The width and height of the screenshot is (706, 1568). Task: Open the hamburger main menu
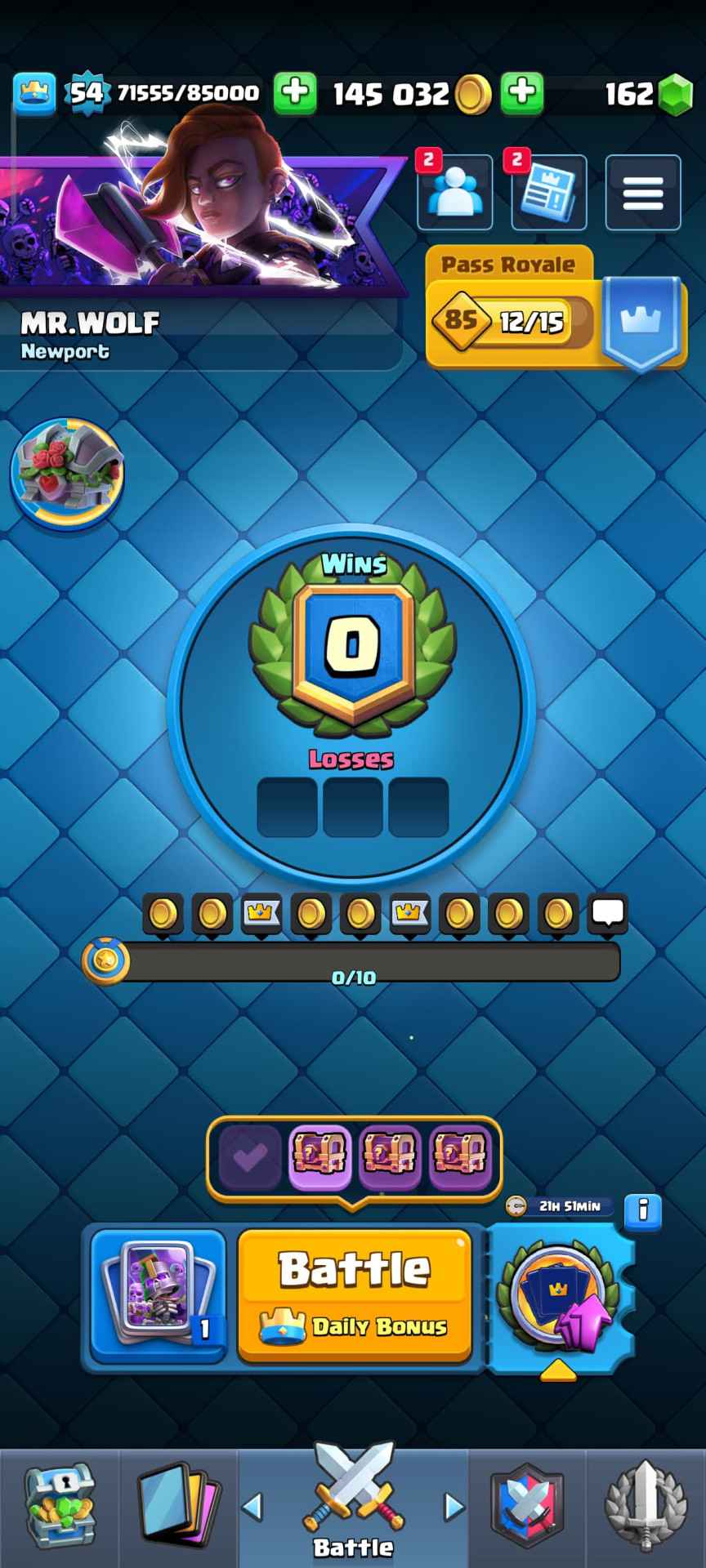click(x=642, y=193)
